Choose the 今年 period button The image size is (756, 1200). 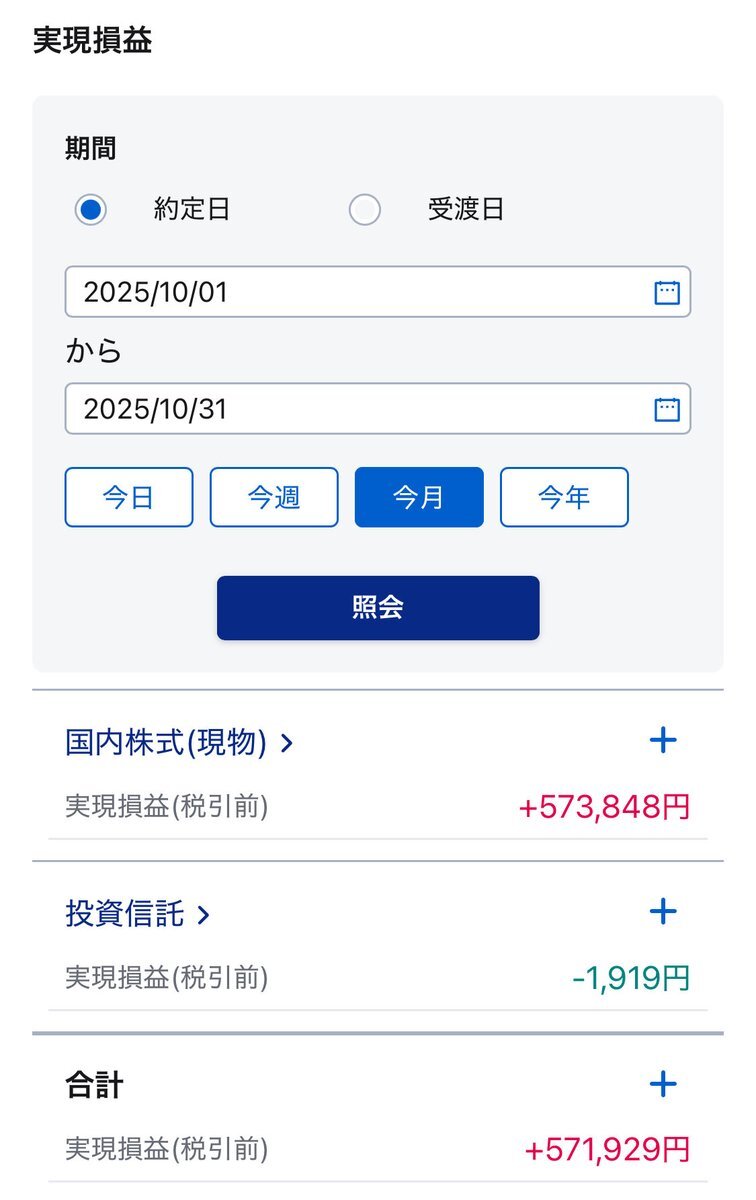click(x=564, y=497)
